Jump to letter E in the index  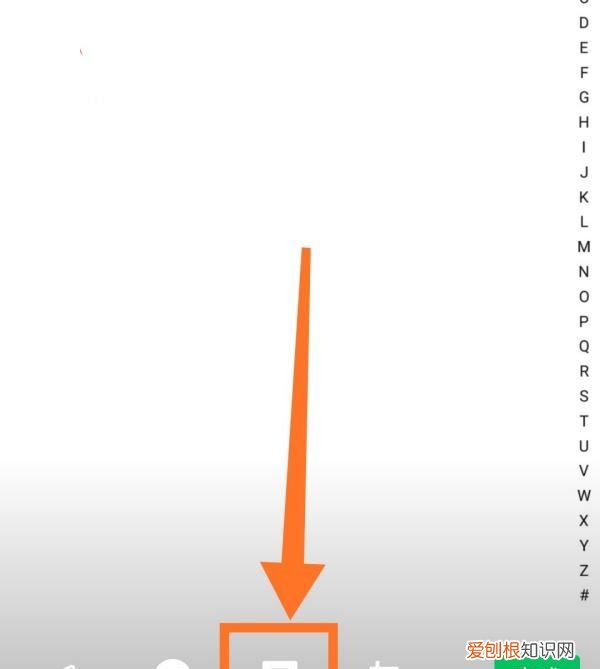(584, 47)
